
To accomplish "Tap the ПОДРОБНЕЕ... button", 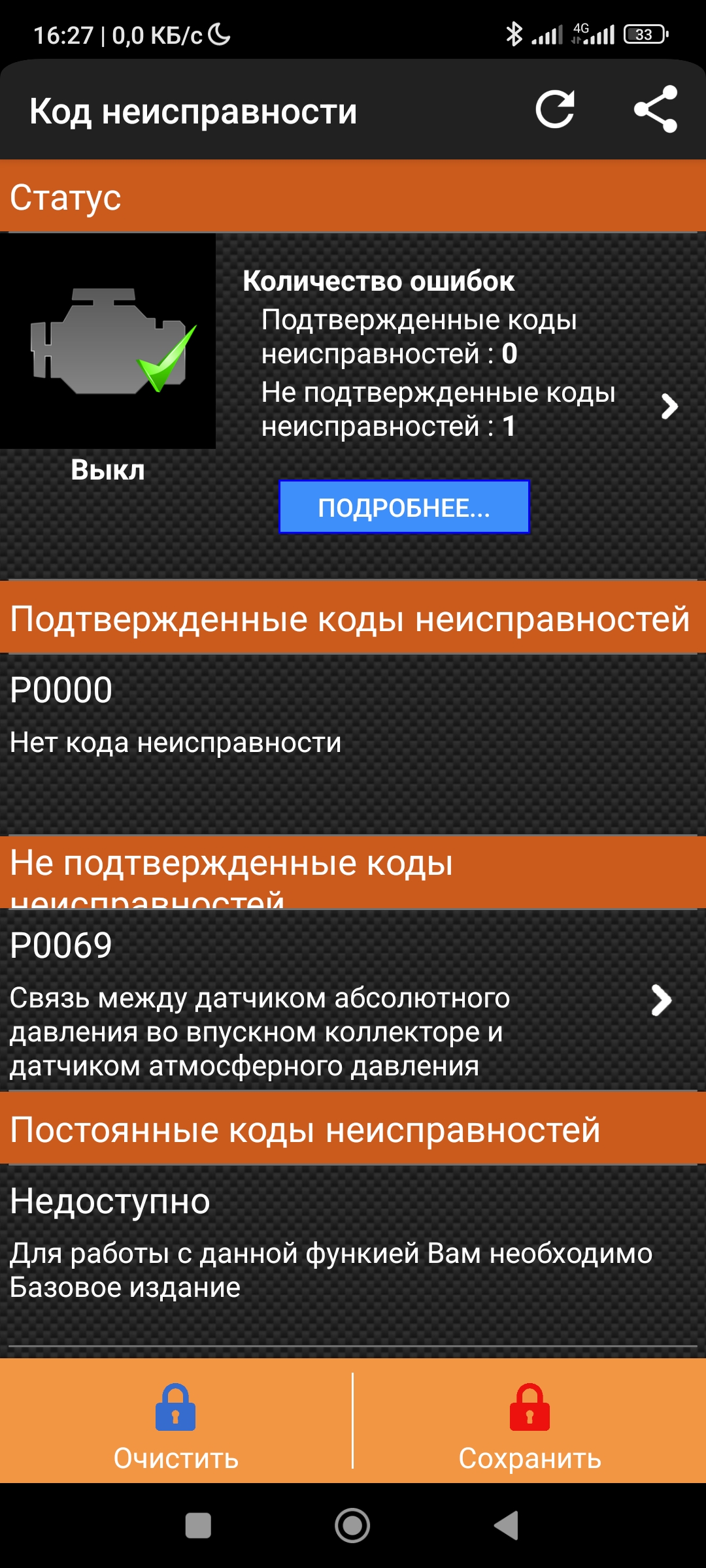I will (x=404, y=508).
